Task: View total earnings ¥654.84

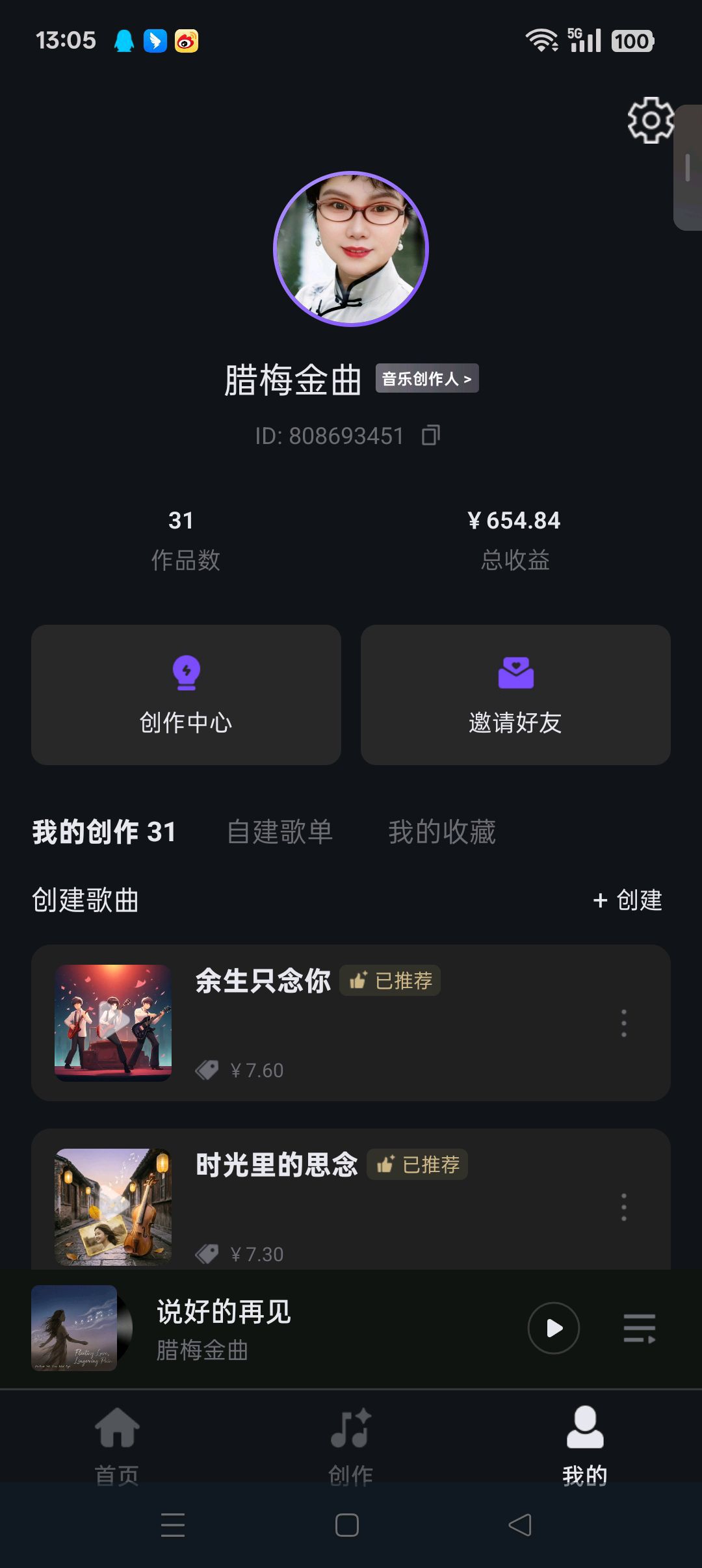Action: pos(514,538)
